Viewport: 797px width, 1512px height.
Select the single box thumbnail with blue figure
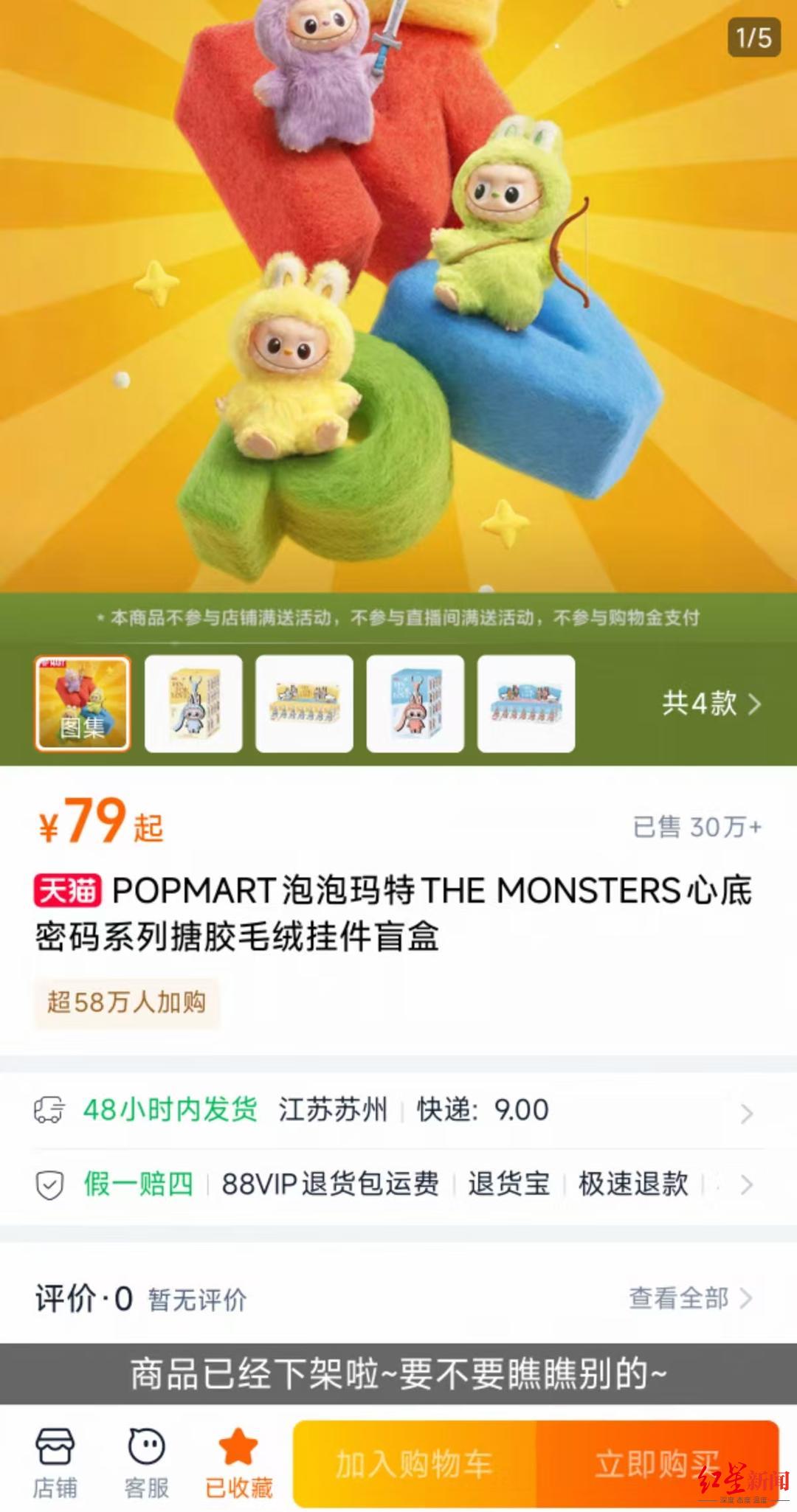193,704
